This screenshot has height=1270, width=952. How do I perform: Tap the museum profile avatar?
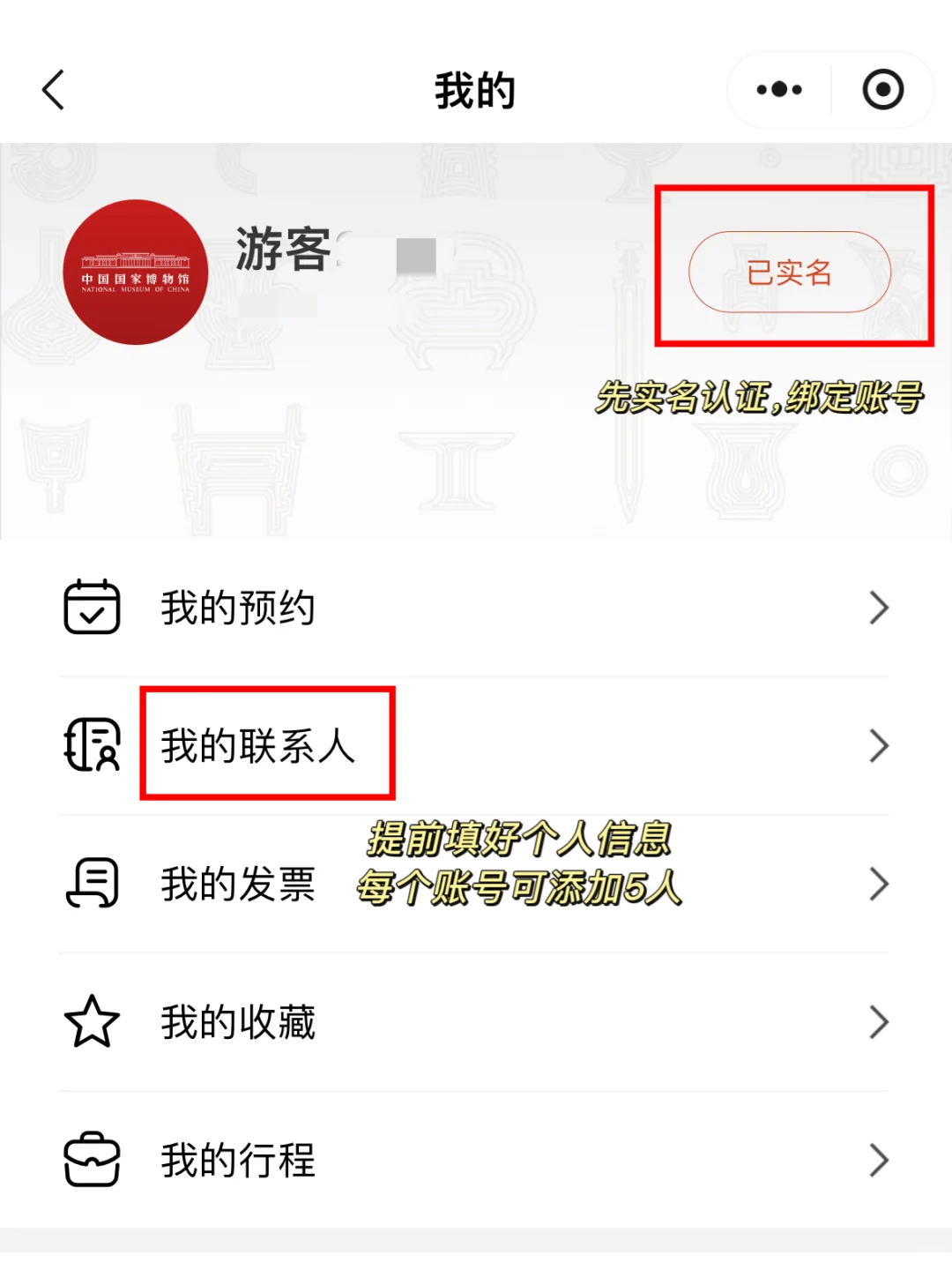[x=136, y=273]
